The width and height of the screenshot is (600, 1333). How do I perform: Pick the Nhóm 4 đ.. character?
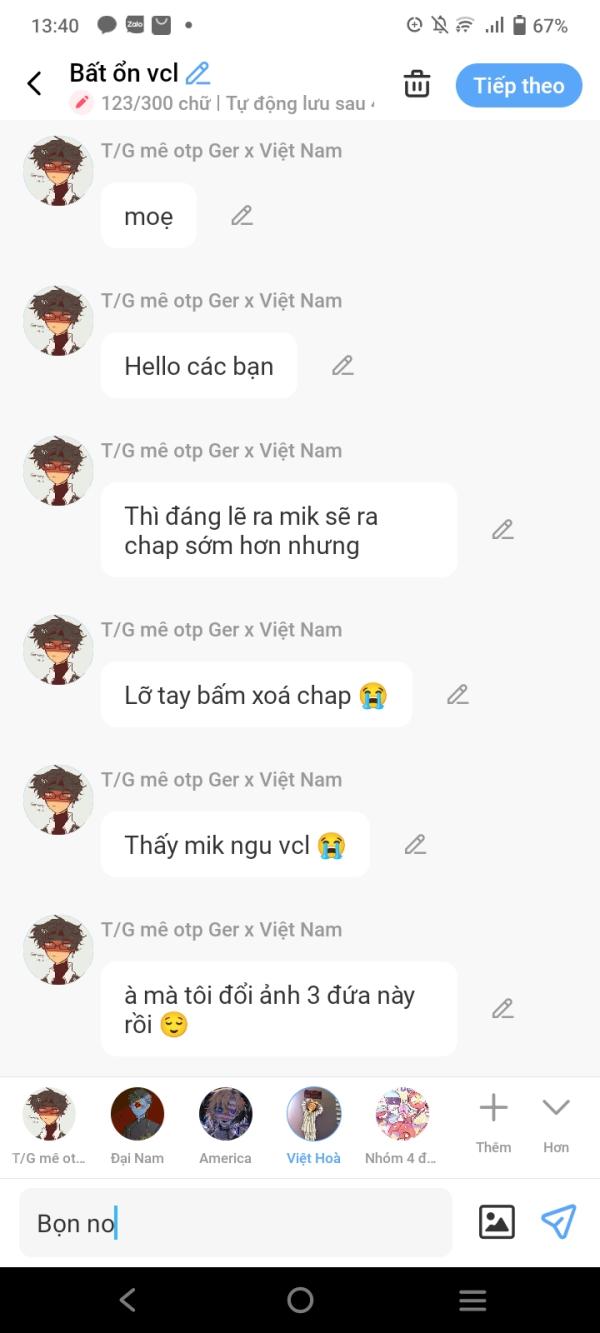pos(401,1126)
